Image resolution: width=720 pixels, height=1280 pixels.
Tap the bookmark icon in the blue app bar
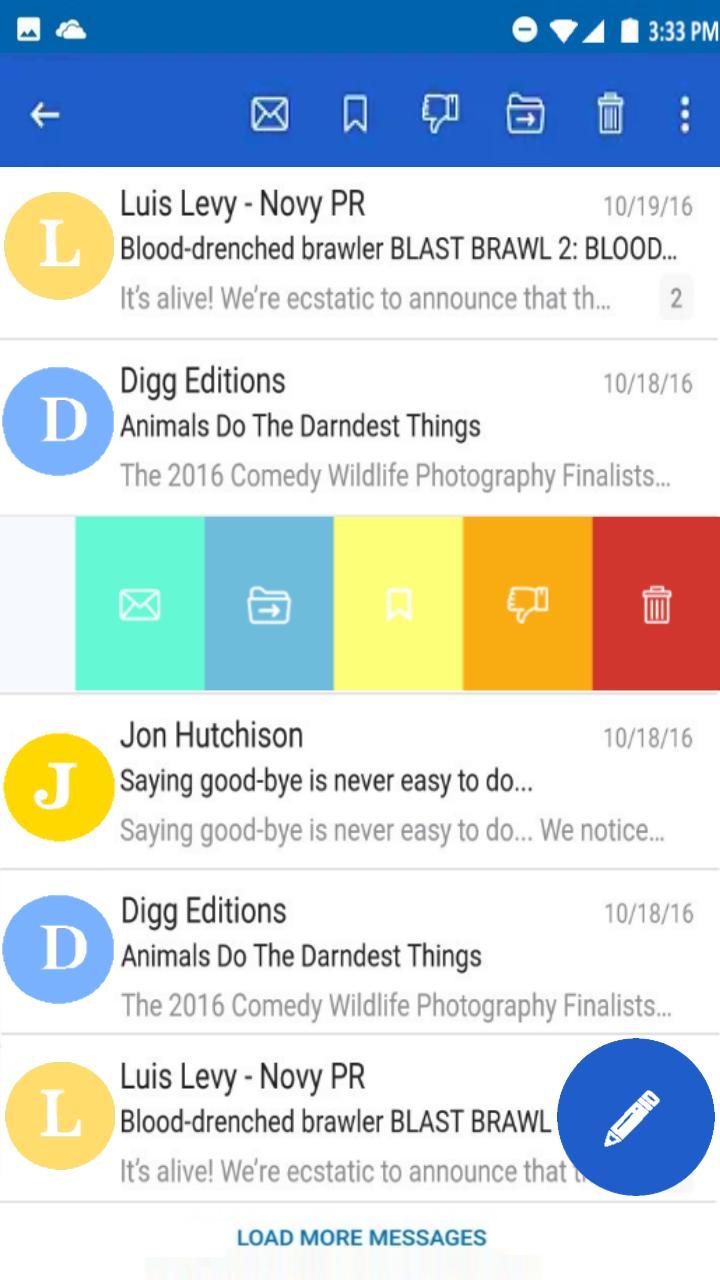pos(355,115)
